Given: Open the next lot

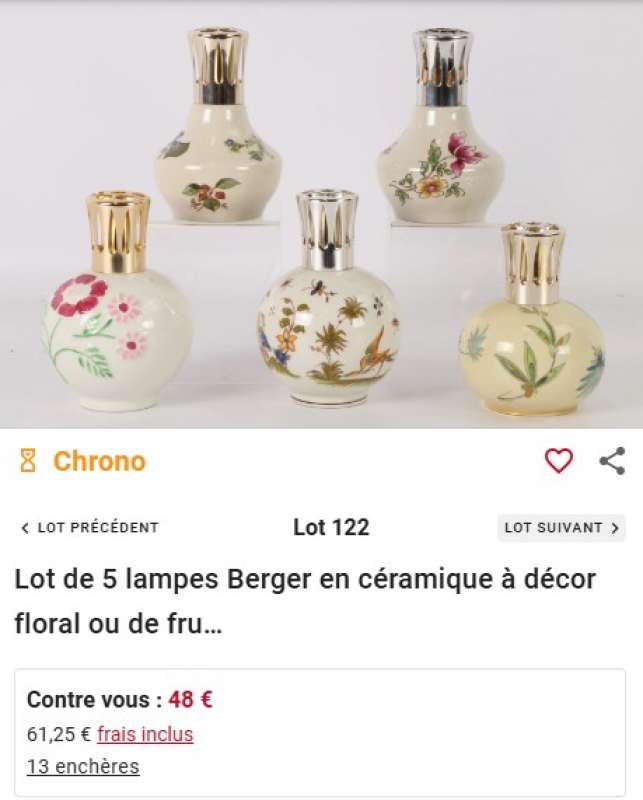Looking at the screenshot, I should (x=561, y=528).
